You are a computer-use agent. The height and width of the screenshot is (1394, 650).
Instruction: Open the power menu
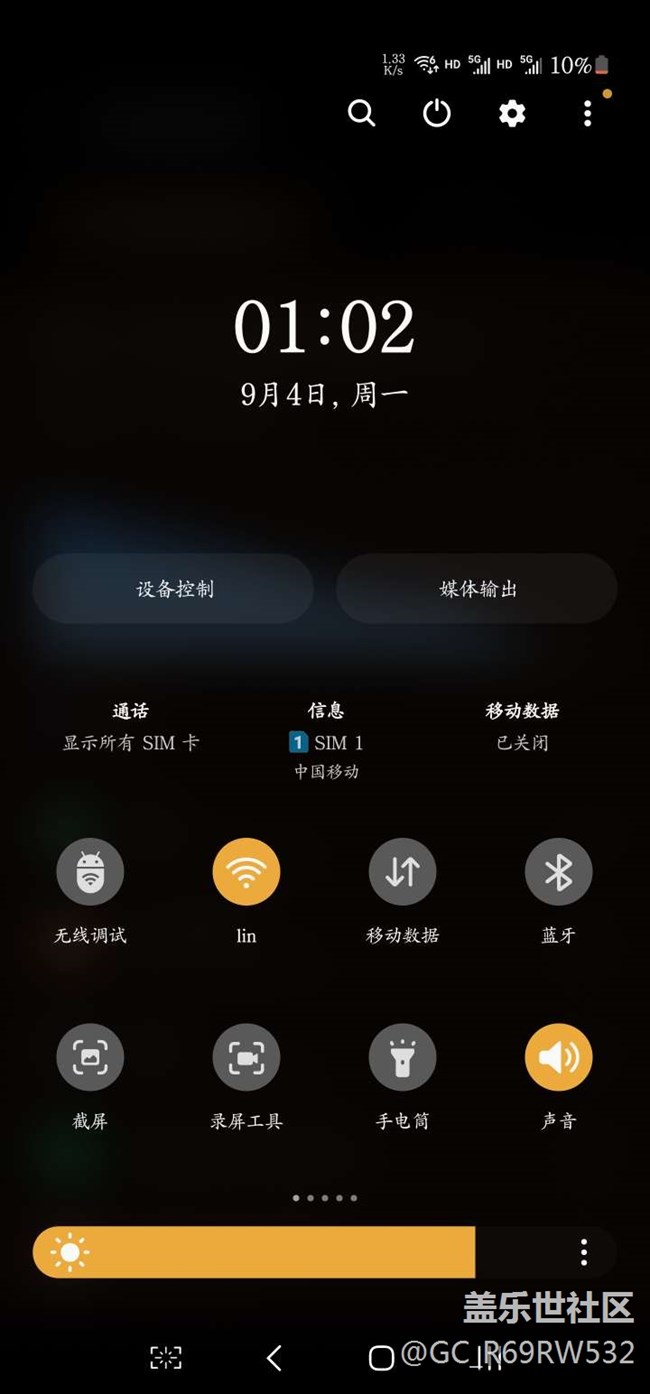(437, 113)
